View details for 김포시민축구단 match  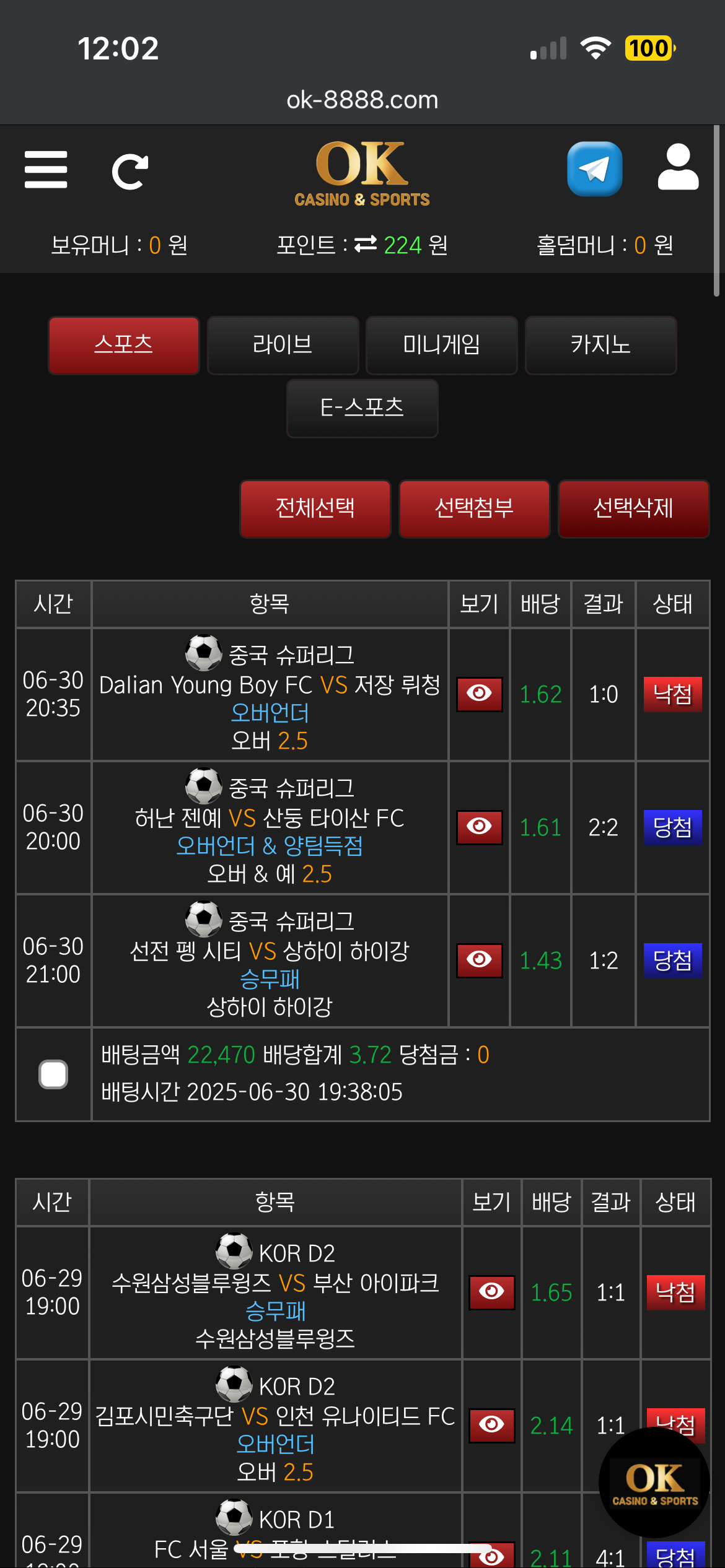[x=492, y=1426]
